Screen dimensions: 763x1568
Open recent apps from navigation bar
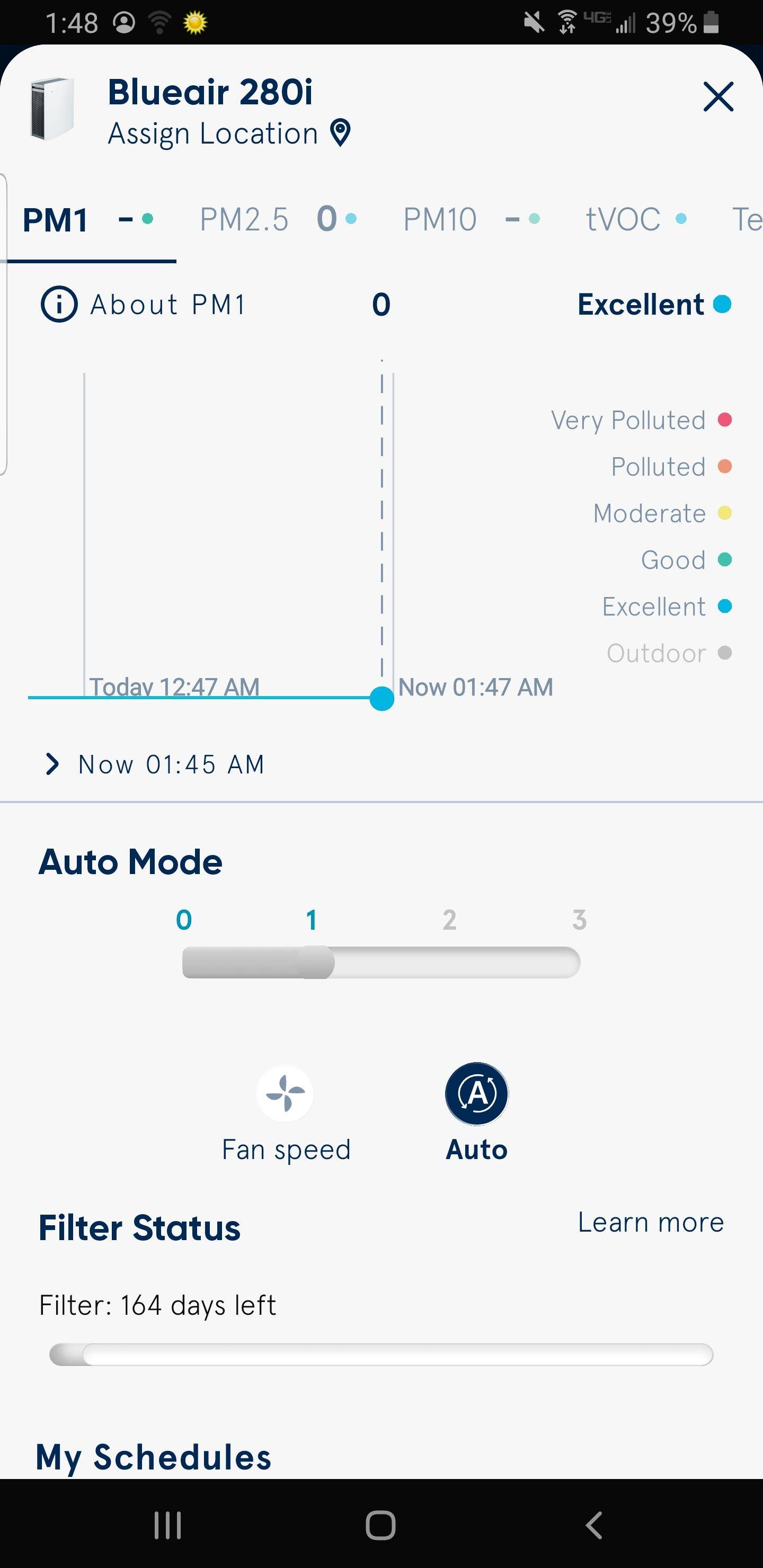click(167, 1525)
